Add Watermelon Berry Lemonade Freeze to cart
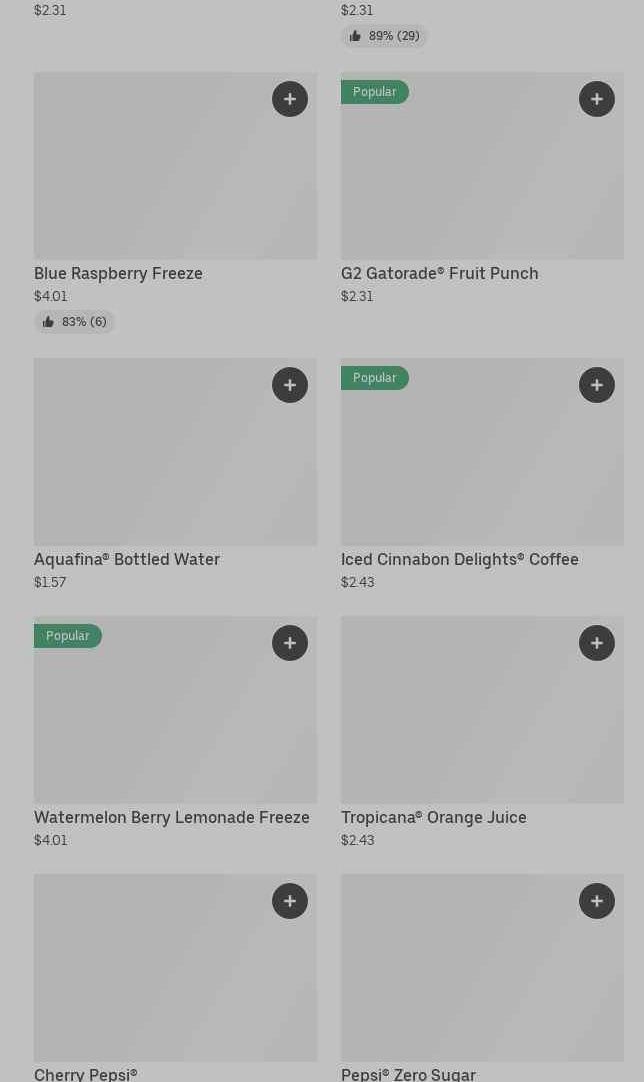 point(290,643)
